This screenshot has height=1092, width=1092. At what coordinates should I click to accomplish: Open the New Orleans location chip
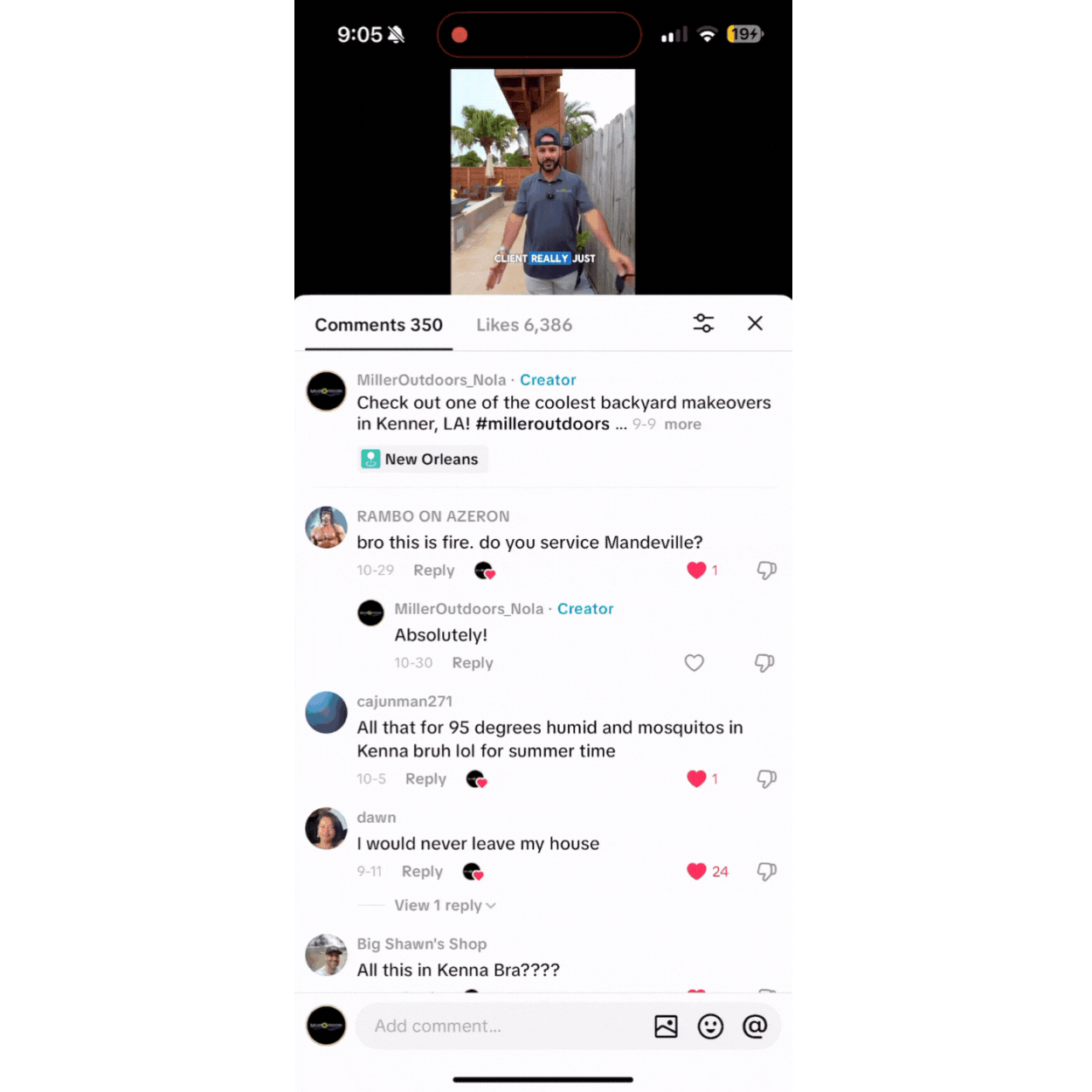423,460
